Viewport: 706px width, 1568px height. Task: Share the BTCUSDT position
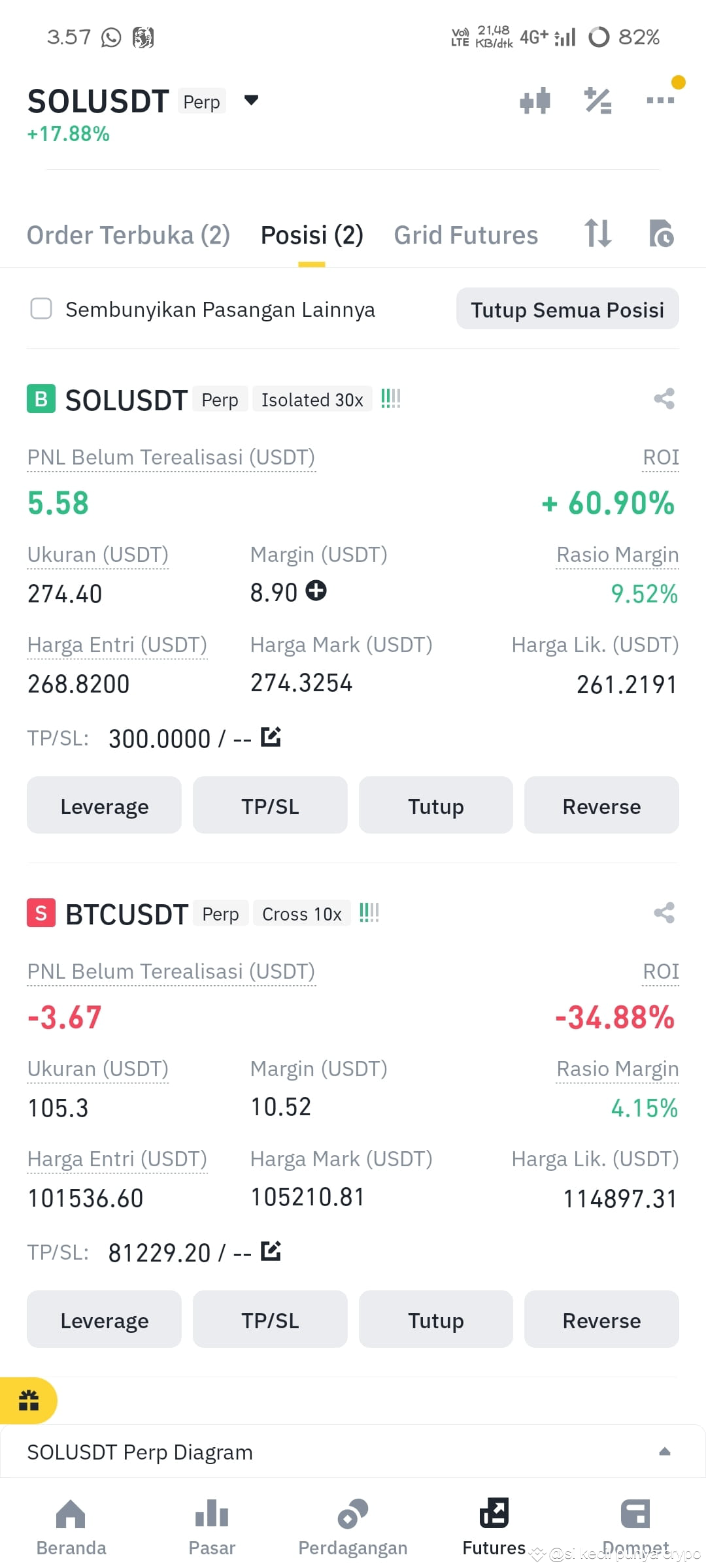[x=664, y=913]
